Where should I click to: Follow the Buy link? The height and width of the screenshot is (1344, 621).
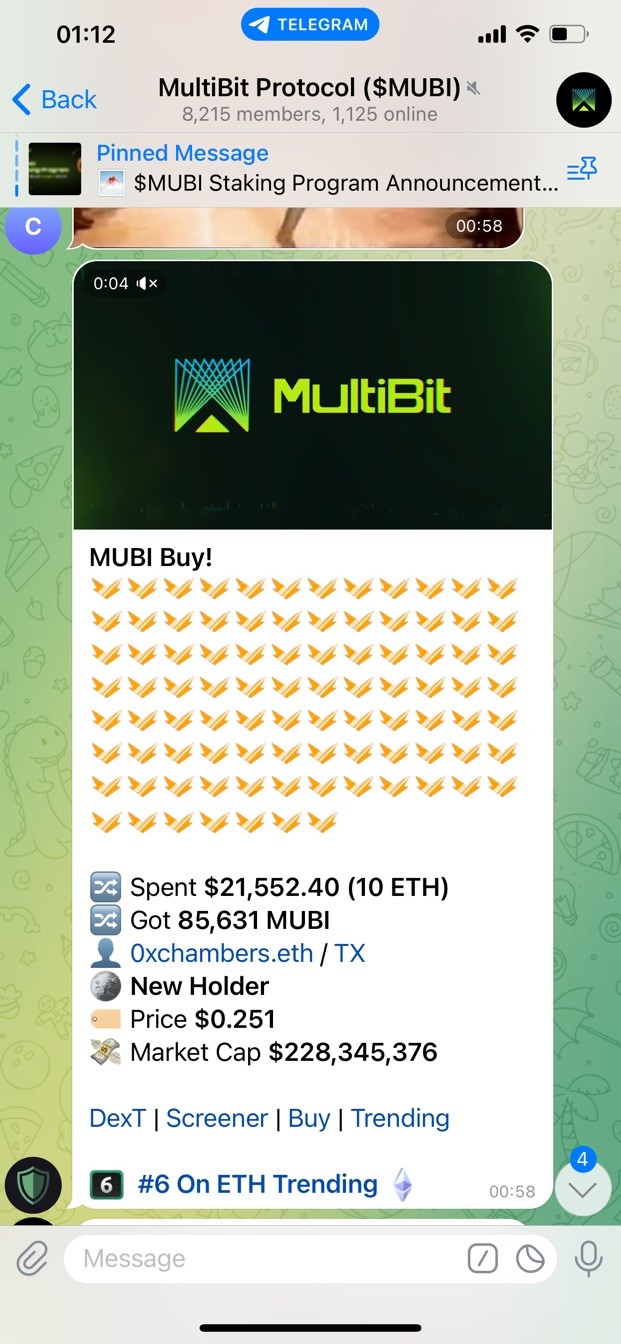[309, 1118]
